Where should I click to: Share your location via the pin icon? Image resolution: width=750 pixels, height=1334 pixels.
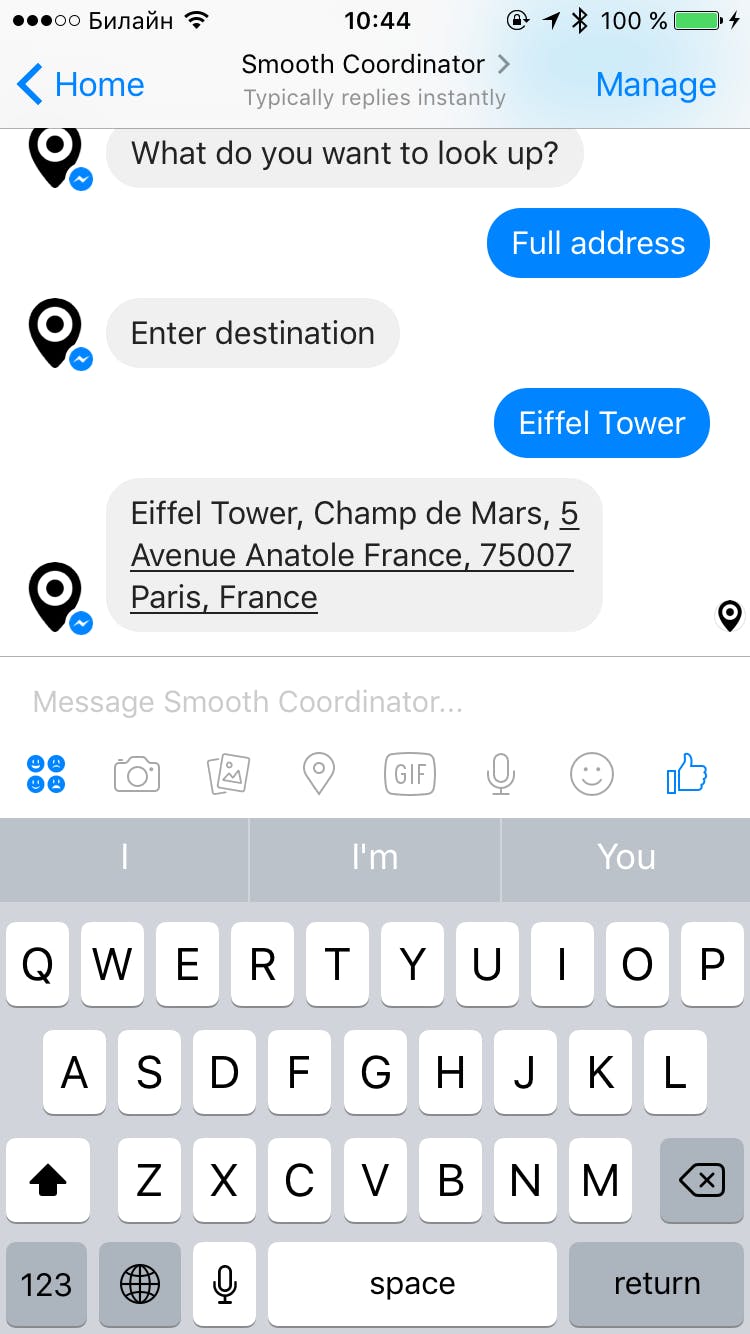pyautogui.click(x=318, y=773)
